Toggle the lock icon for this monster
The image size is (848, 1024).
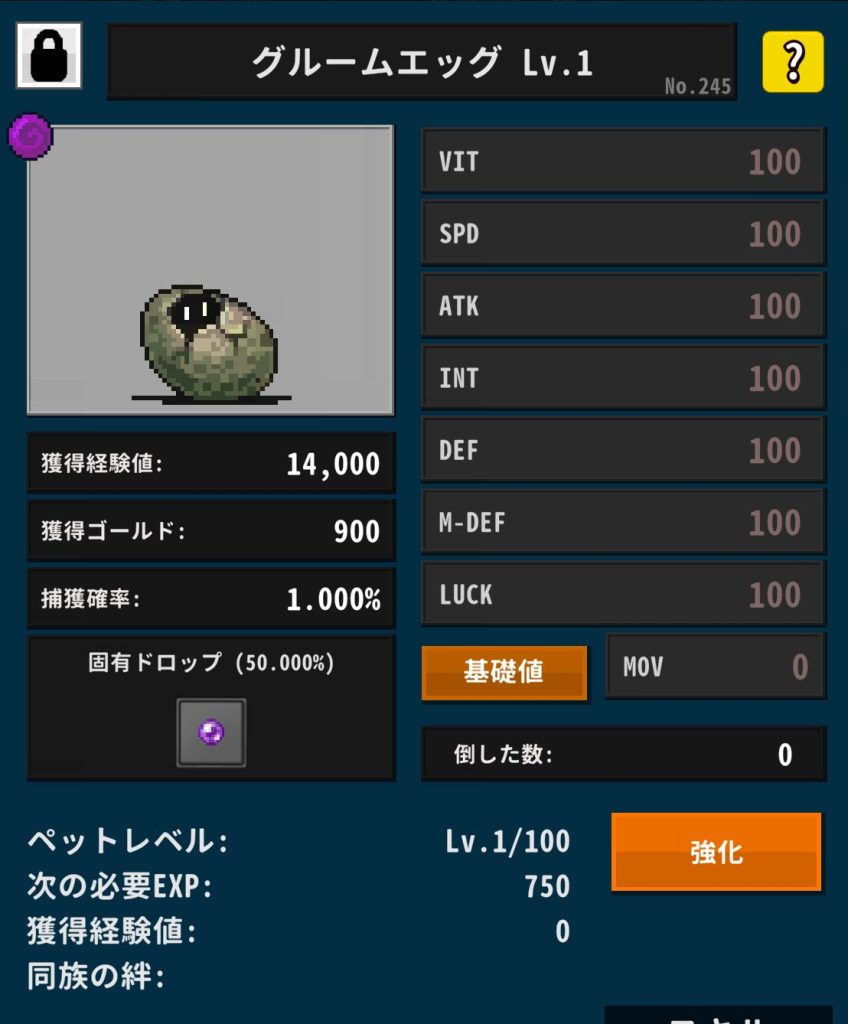(48, 57)
